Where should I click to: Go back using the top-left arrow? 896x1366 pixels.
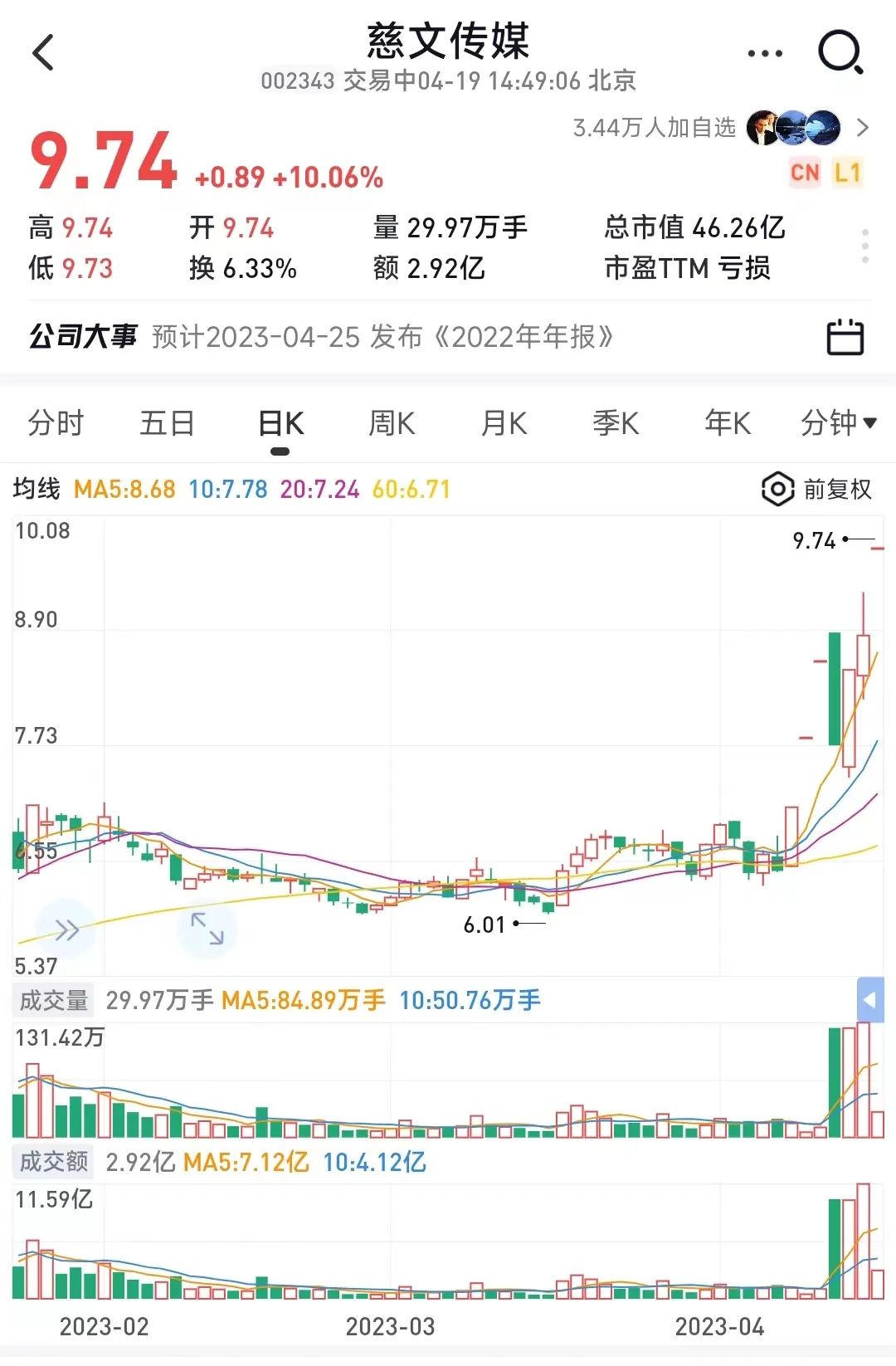click(43, 53)
